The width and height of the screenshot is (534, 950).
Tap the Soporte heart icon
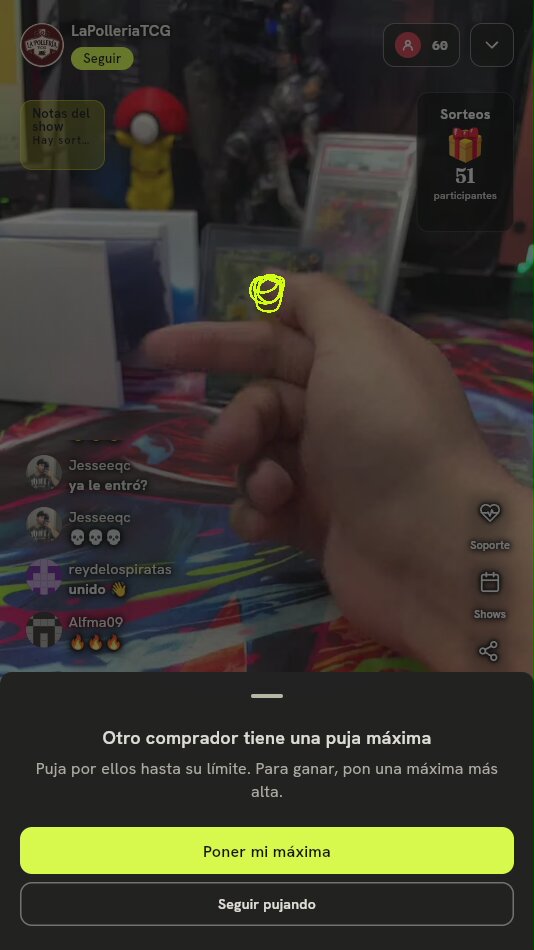(x=489, y=513)
